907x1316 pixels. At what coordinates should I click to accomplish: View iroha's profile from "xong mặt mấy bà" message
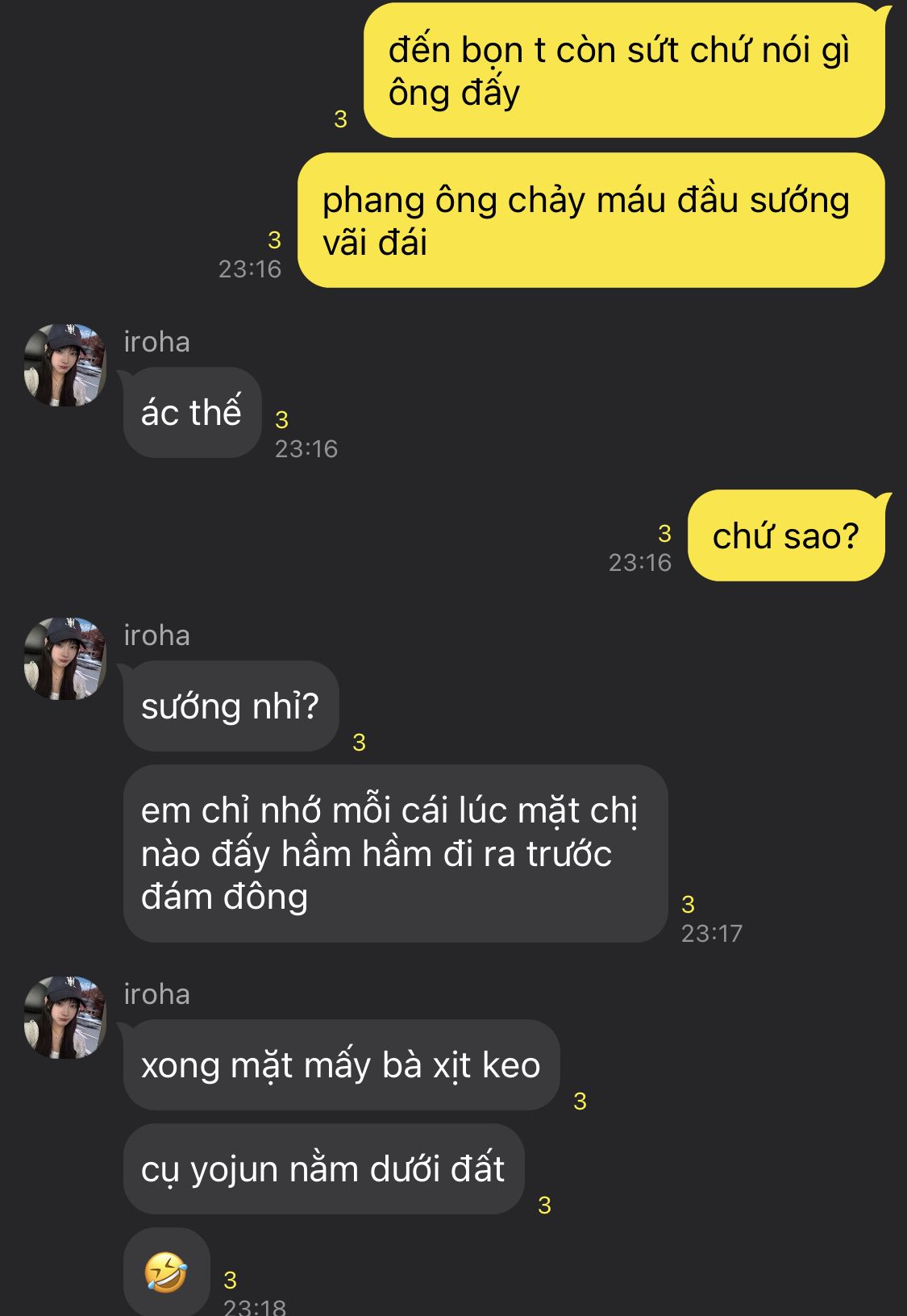65,1018
